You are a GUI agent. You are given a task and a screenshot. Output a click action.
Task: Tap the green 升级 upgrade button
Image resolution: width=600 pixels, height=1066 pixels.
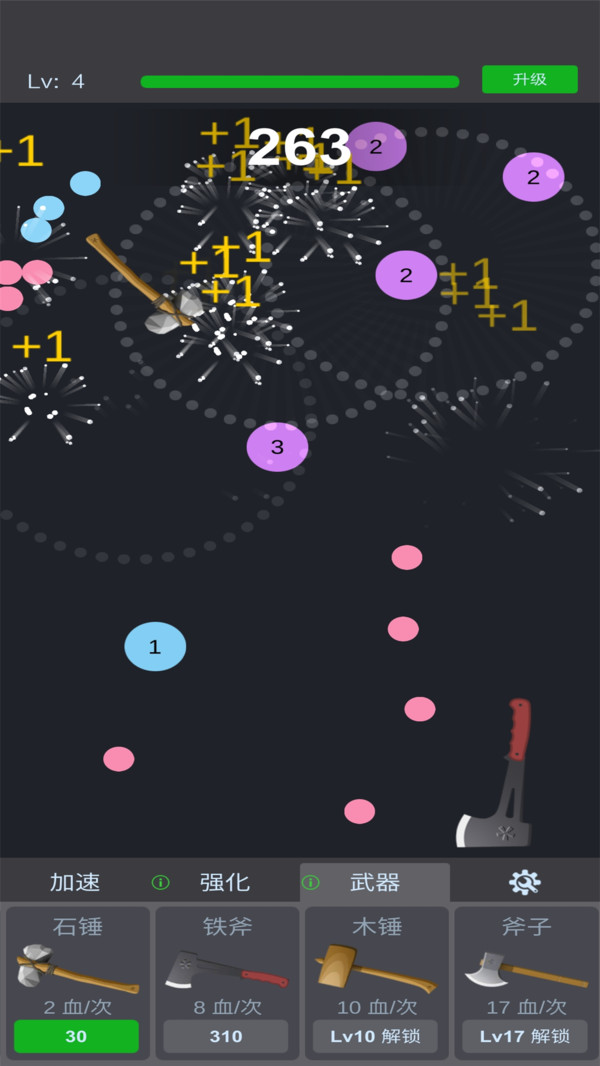[529, 80]
